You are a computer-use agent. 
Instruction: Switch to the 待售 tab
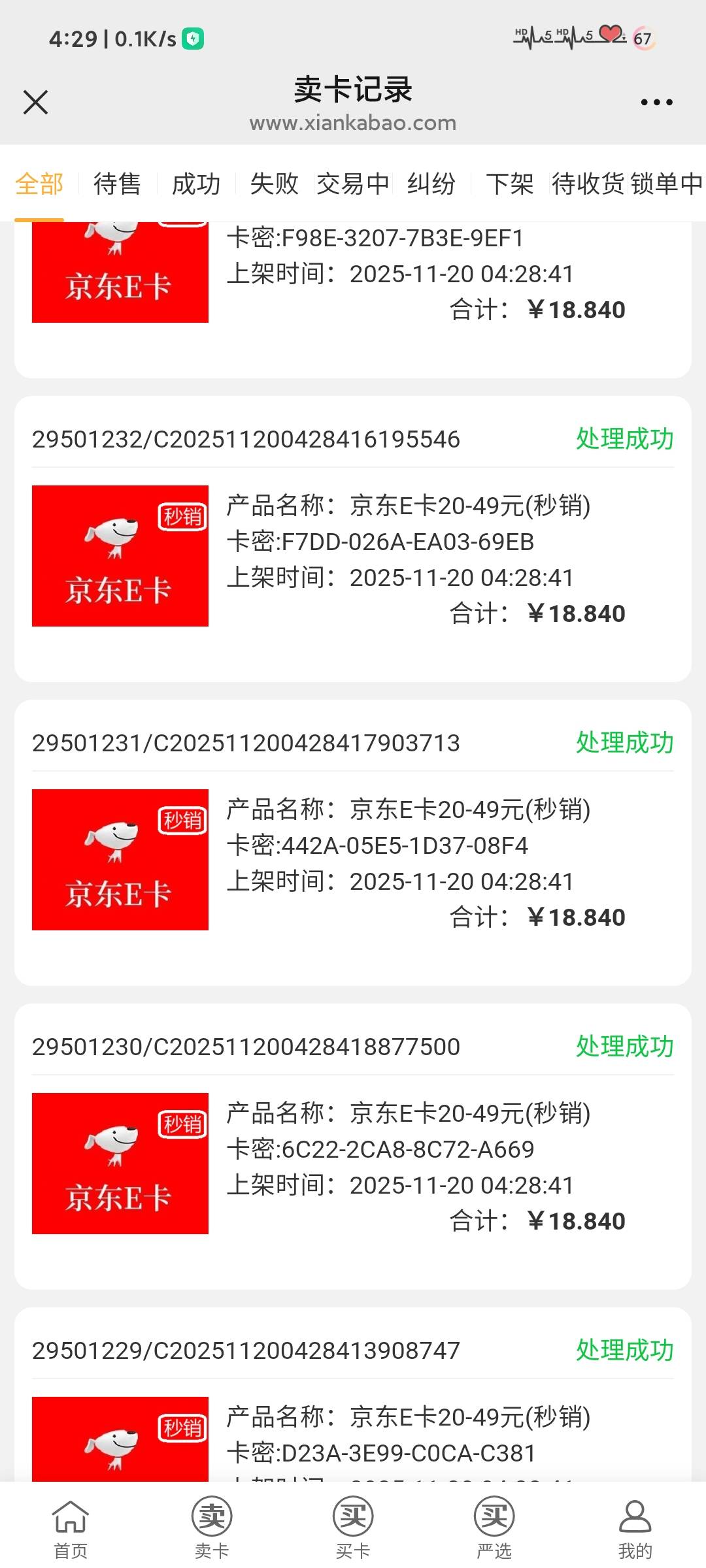[x=117, y=184]
